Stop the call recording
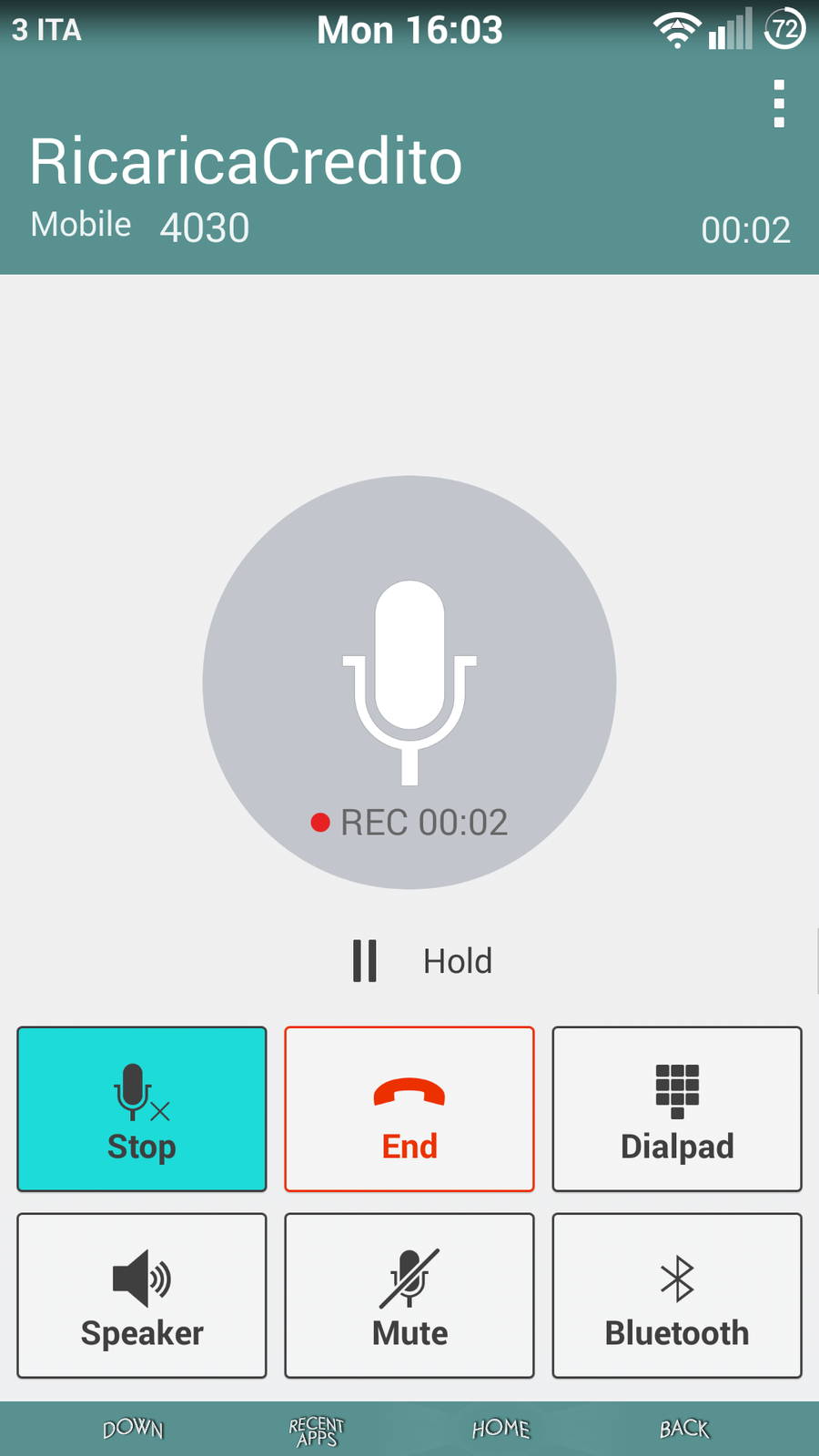The width and height of the screenshot is (819, 1456). coord(142,1109)
